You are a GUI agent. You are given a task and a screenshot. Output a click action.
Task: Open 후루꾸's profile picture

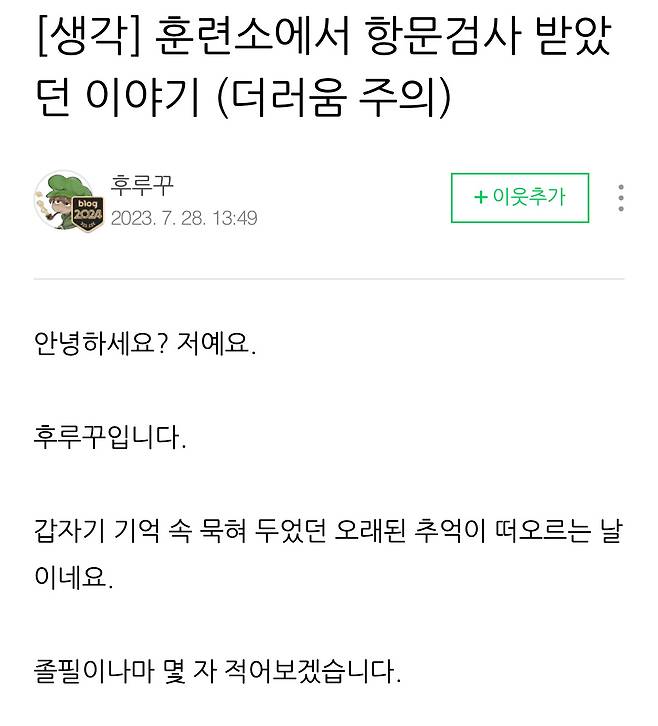pyautogui.click(x=65, y=200)
